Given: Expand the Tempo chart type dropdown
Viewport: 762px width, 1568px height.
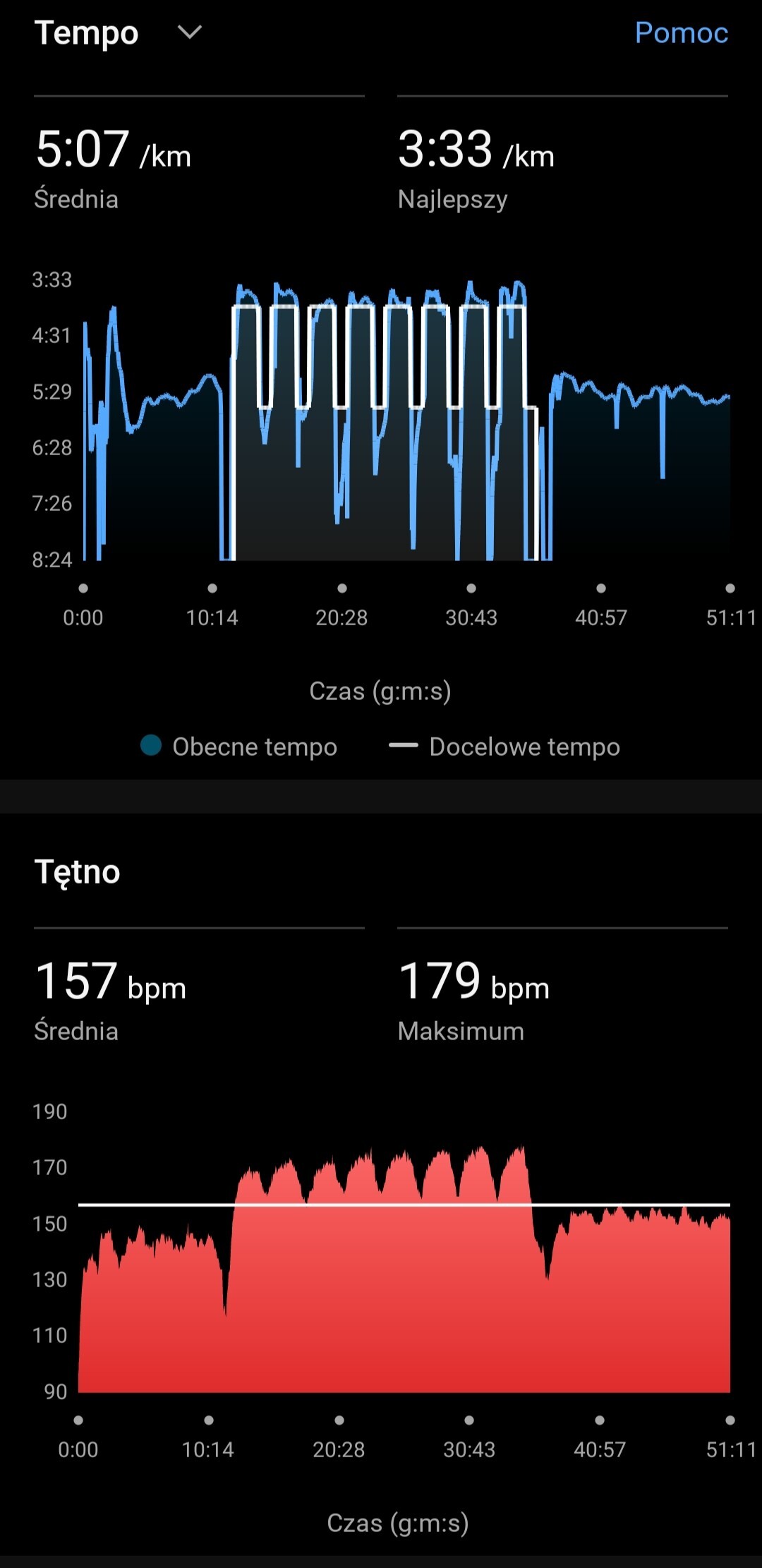Looking at the screenshot, I should pos(189,32).
